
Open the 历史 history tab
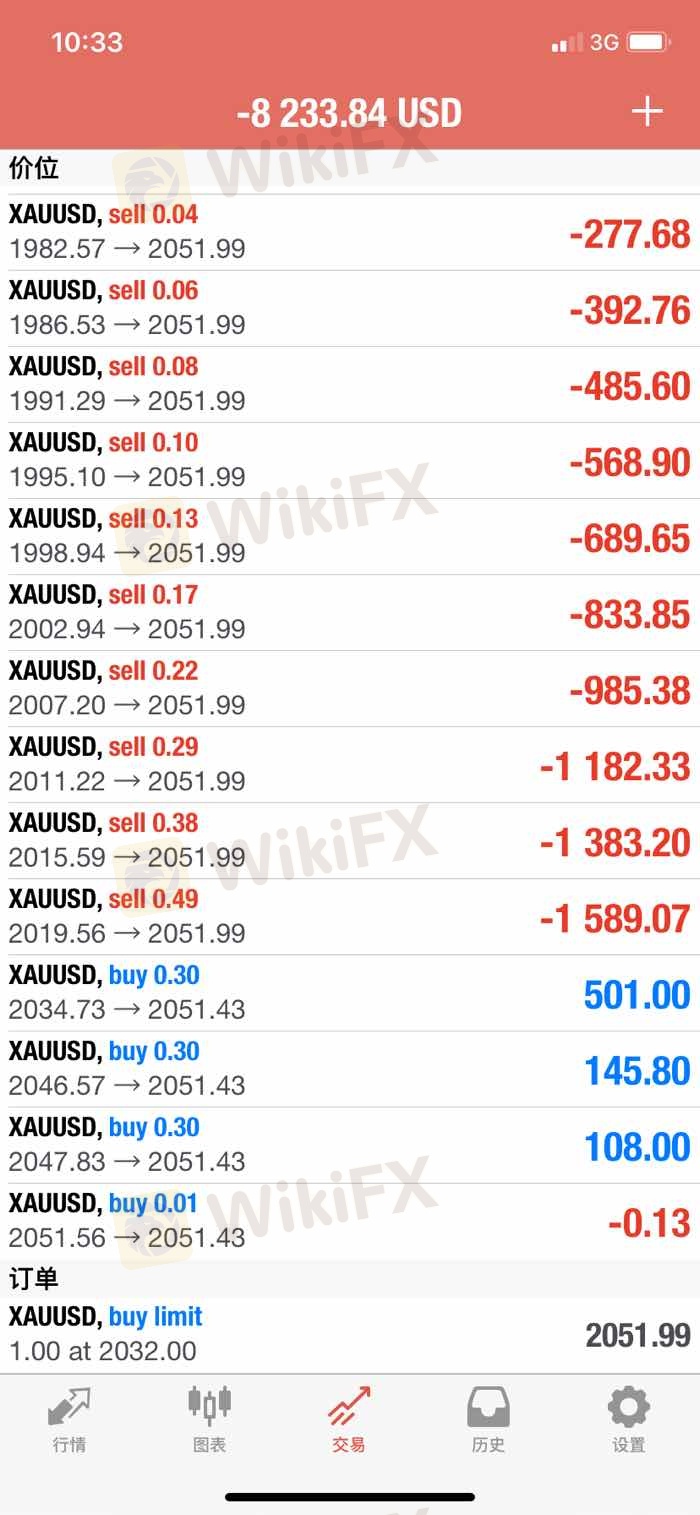pos(489,1419)
